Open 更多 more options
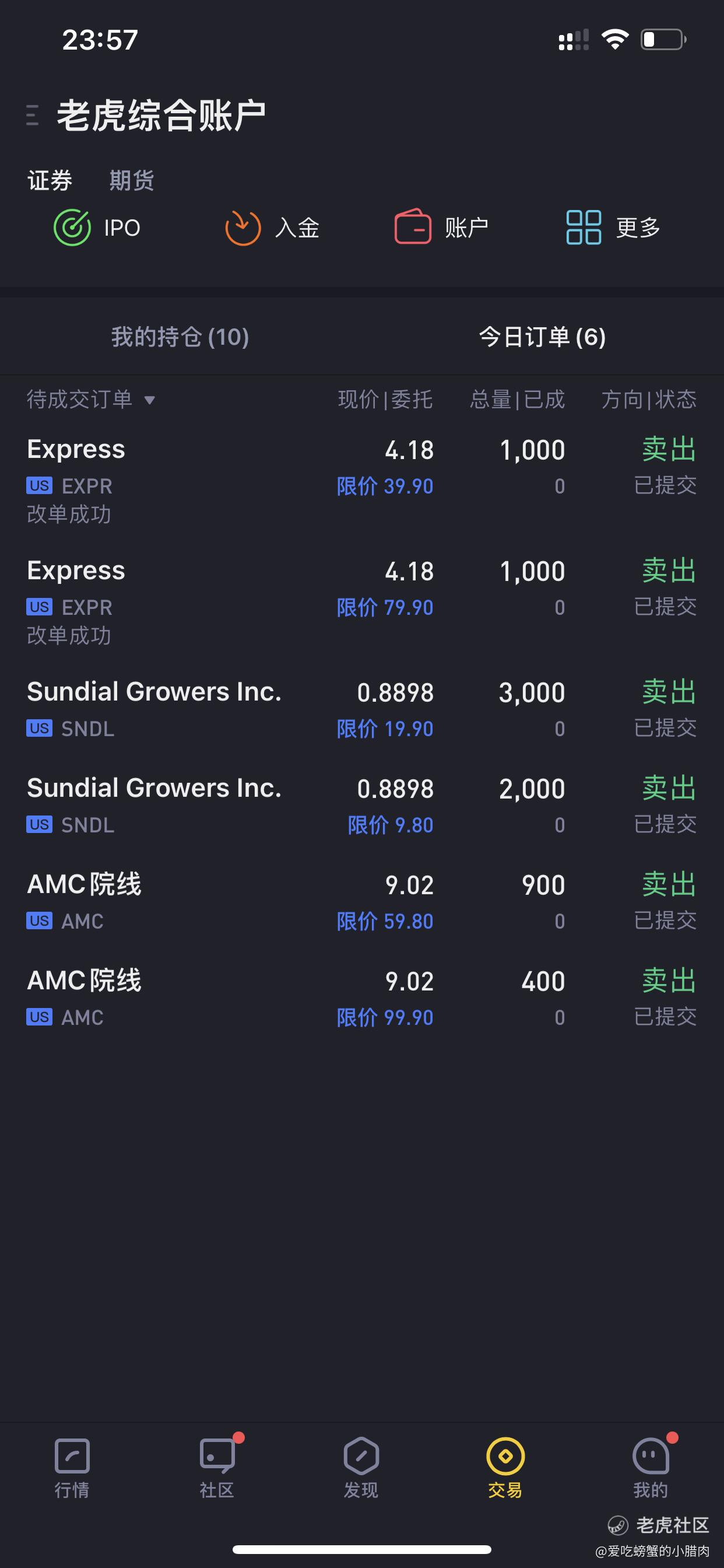Image resolution: width=724 pixels, height=1568 pixels. (x=613, y=228)
